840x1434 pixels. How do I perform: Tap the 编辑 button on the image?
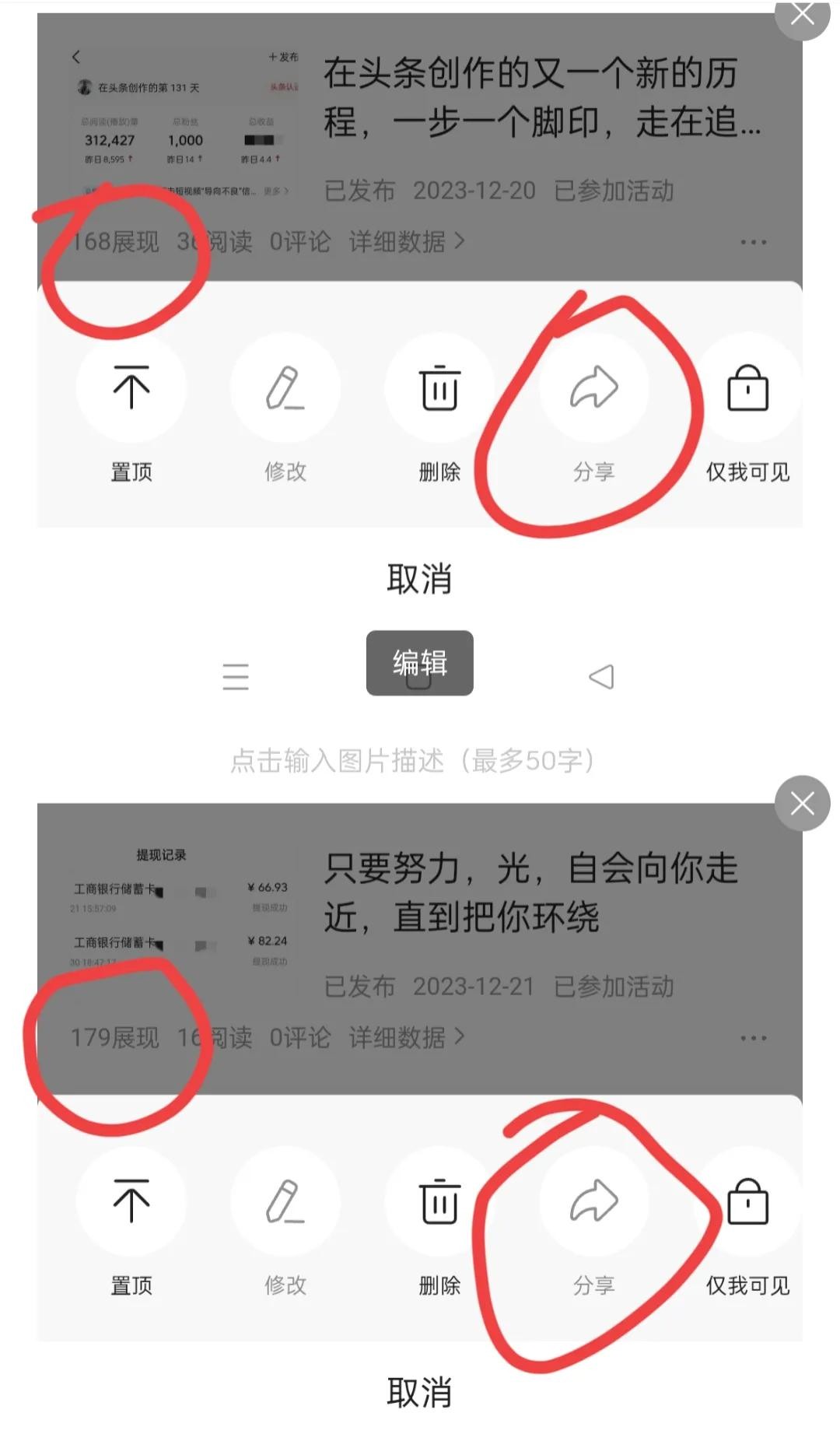pyautogui.click(x=419, y=663)
